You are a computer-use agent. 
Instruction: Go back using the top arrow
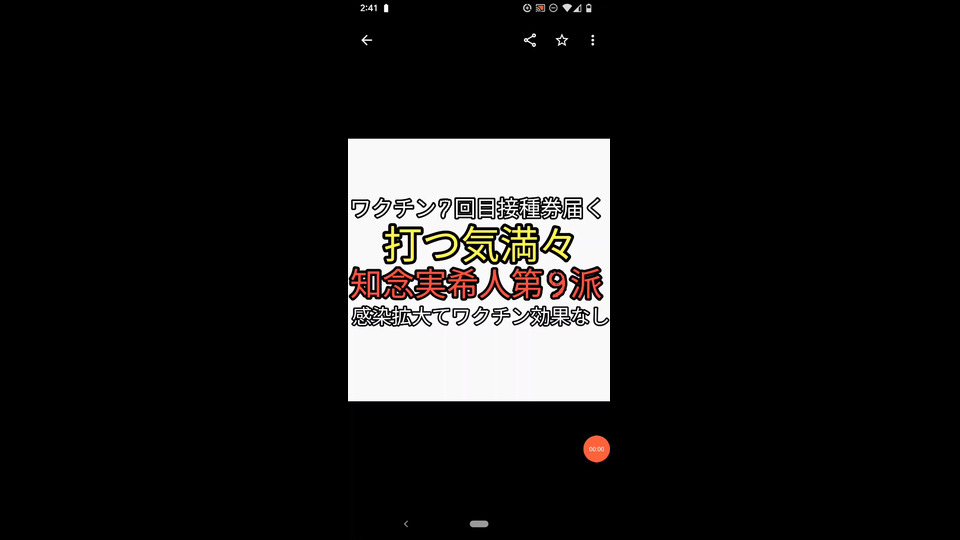[366, 40]
